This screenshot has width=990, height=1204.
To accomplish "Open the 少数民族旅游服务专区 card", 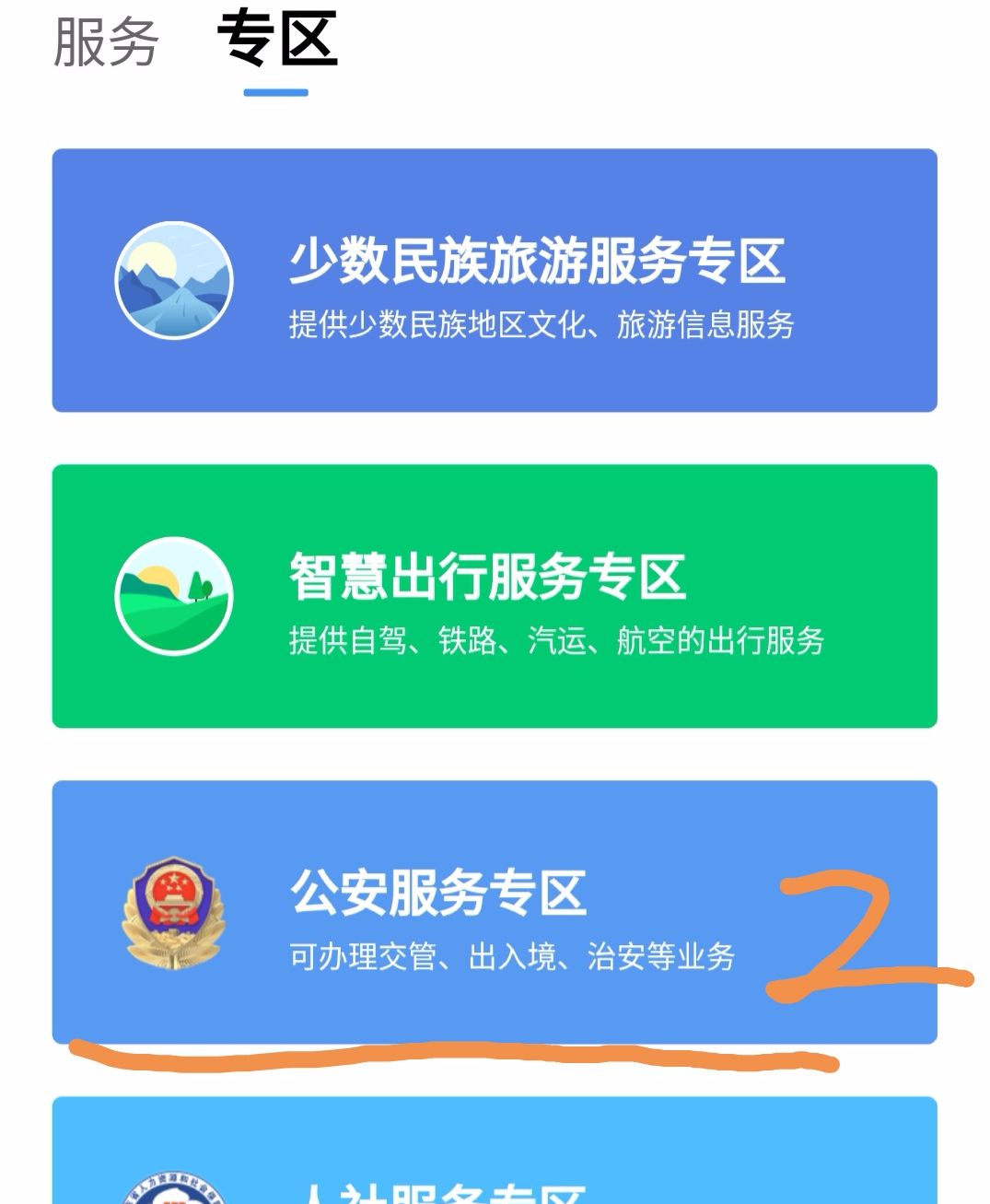I will (x=495, y=276).
